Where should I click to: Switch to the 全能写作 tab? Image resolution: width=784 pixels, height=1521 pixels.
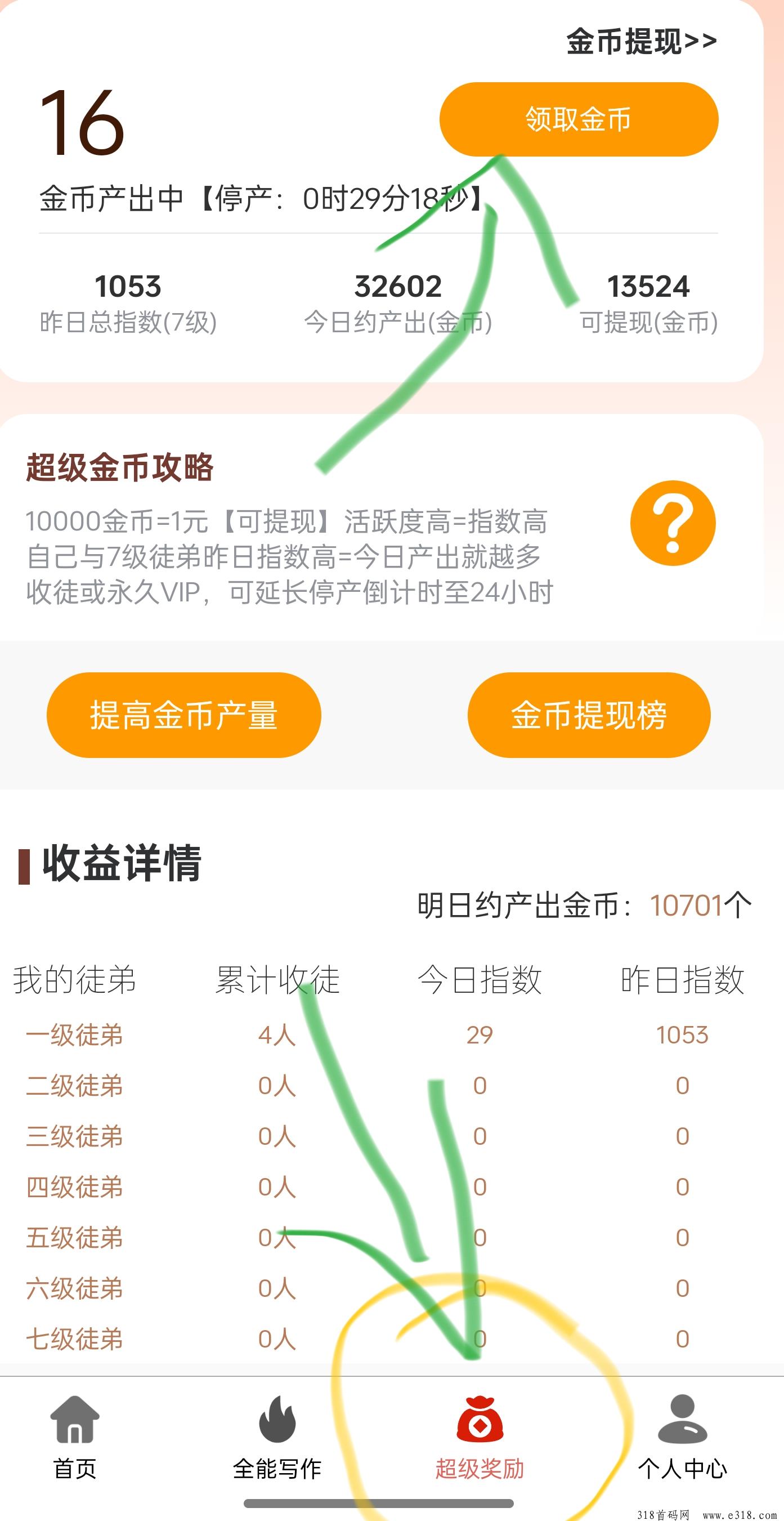click(x=277, y=1438)
